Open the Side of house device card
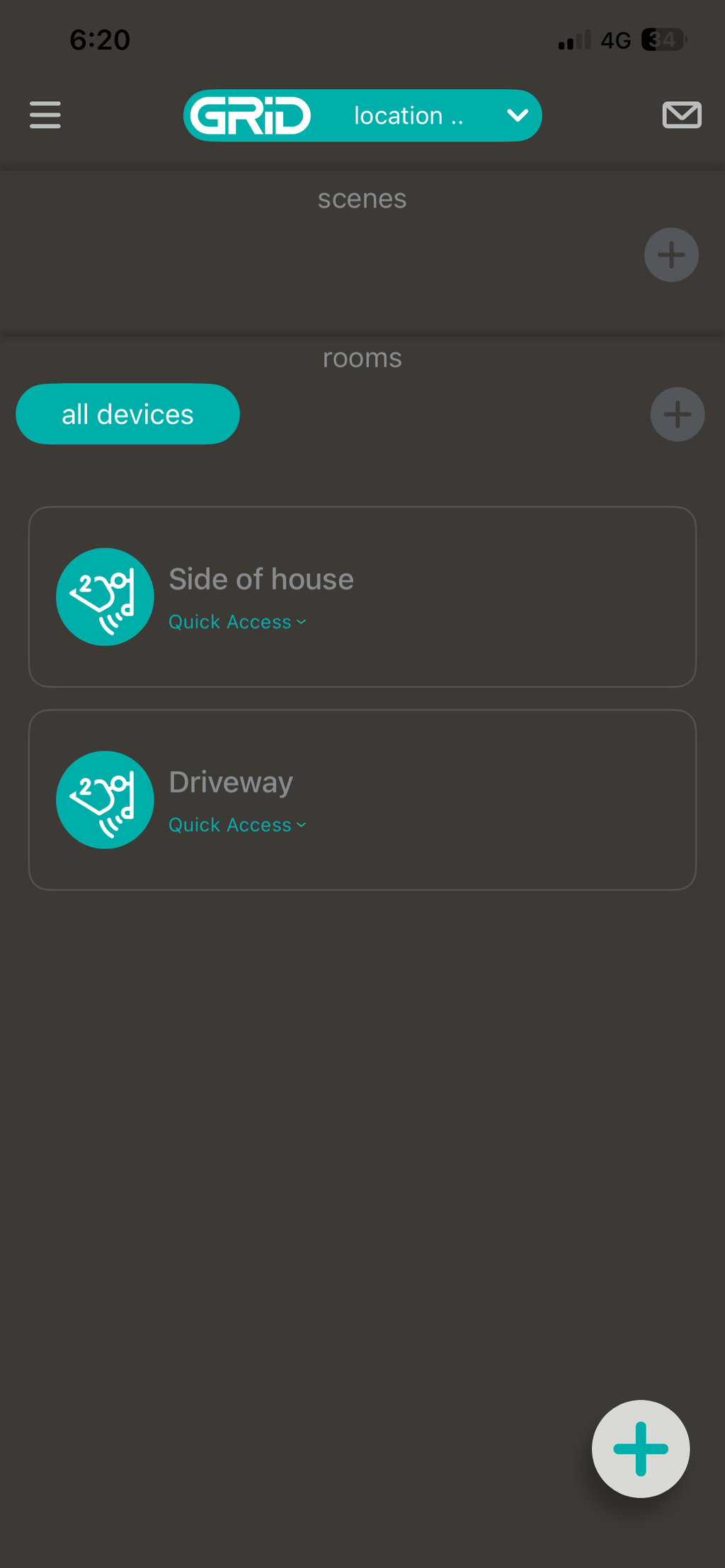 tap(362, 596)
